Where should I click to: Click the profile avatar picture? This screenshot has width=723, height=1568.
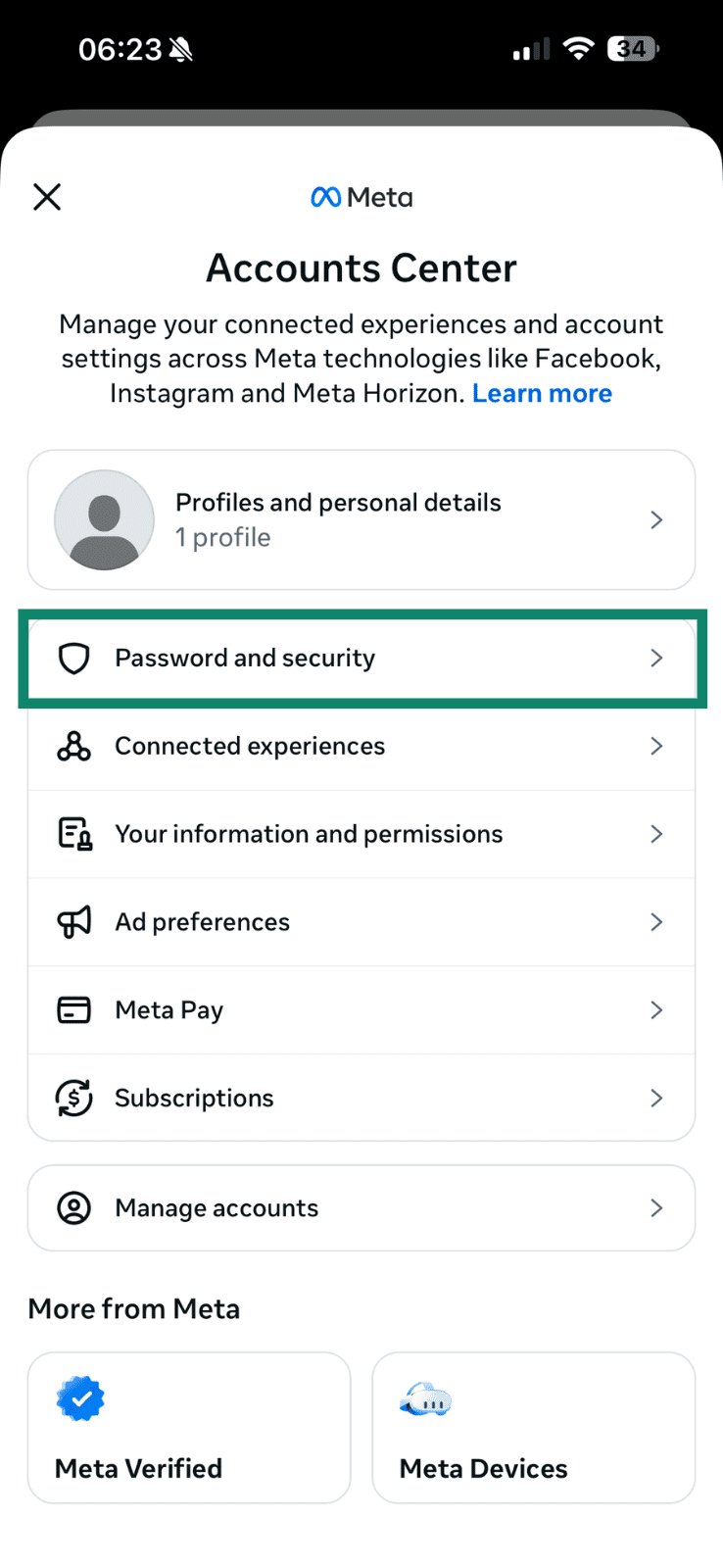click(104, 519)
